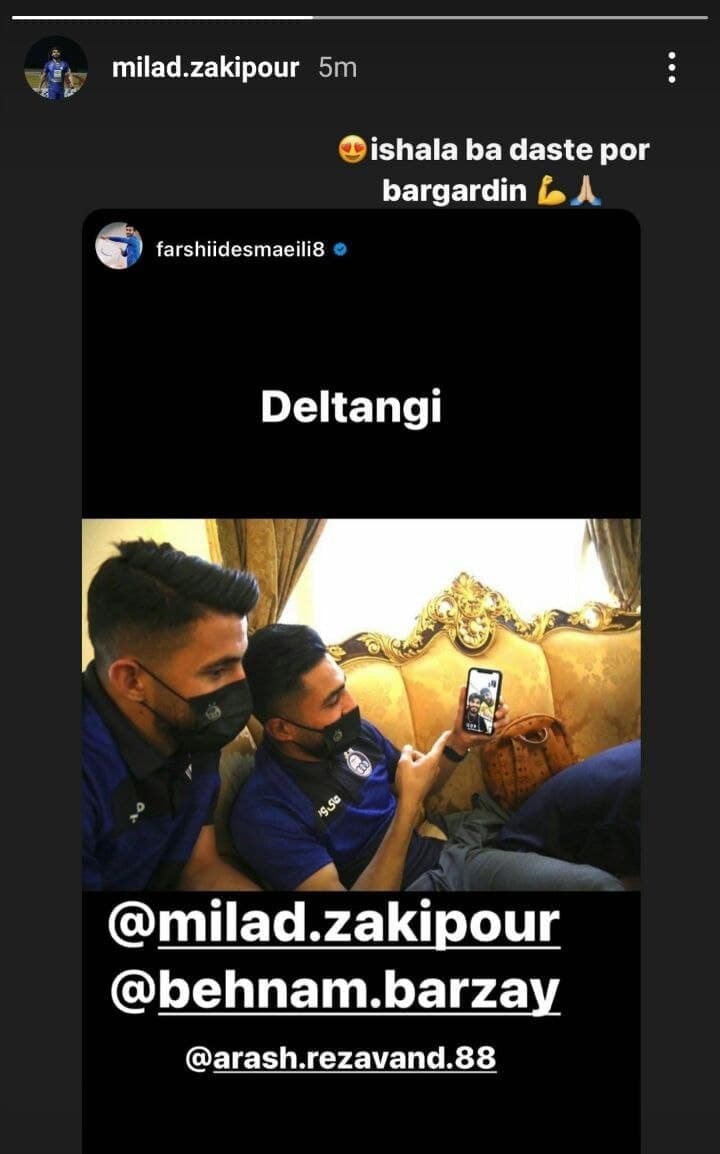720x1154 pixels.
Task: Open the @behnam.barzay mention
Action: pyautogui.click(x=333, y=991)
